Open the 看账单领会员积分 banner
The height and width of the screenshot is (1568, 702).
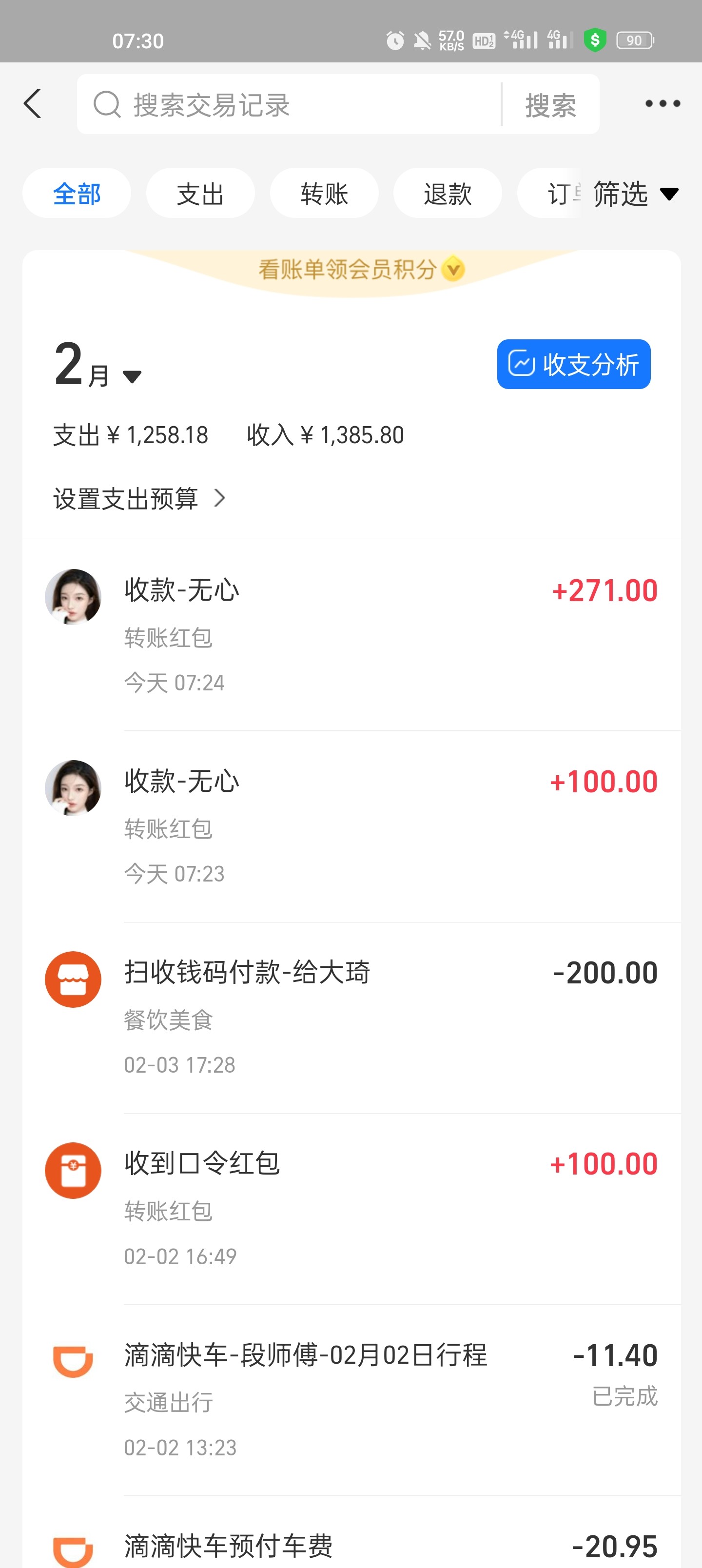pos(359,269)
